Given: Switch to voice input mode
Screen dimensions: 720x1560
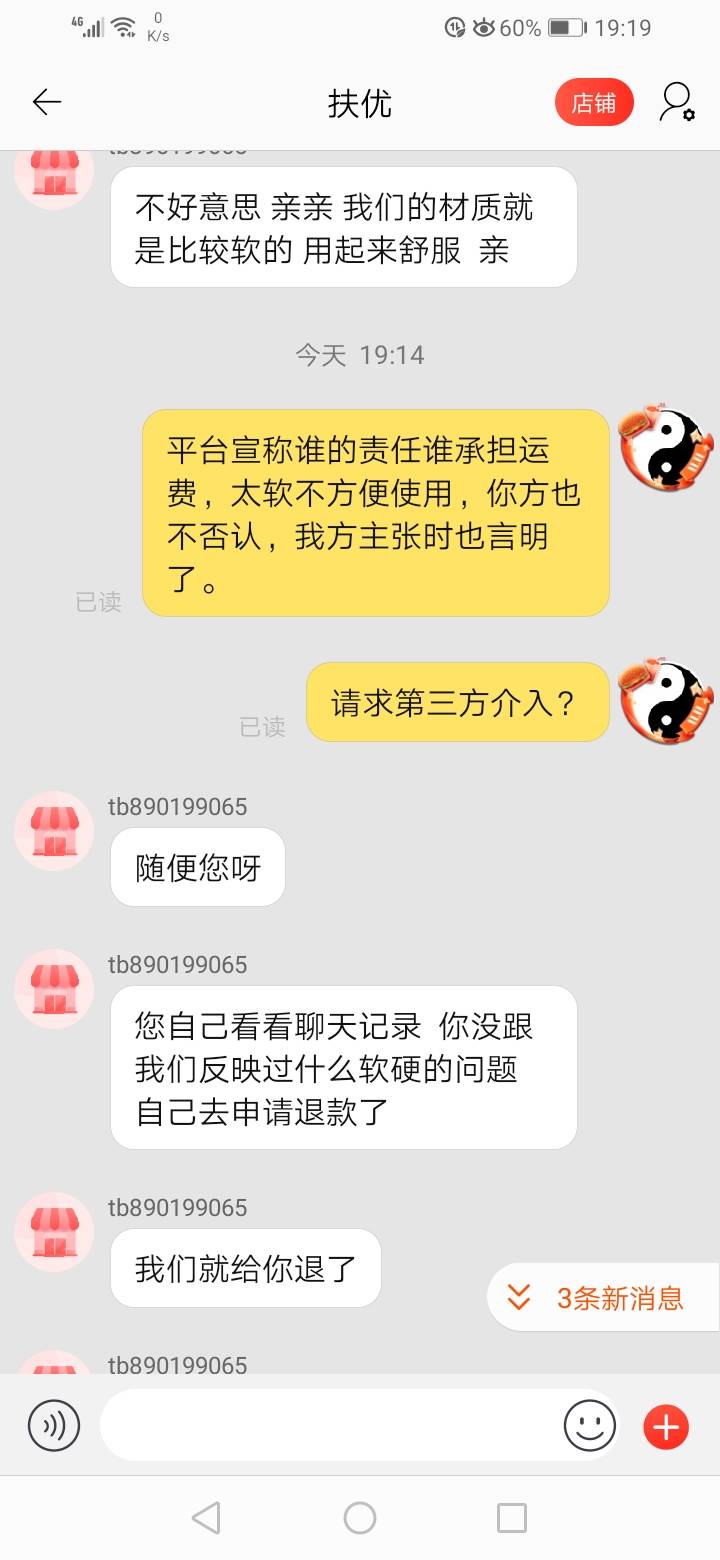Looking at the screenshot, I should click(x=54, y=1425).
